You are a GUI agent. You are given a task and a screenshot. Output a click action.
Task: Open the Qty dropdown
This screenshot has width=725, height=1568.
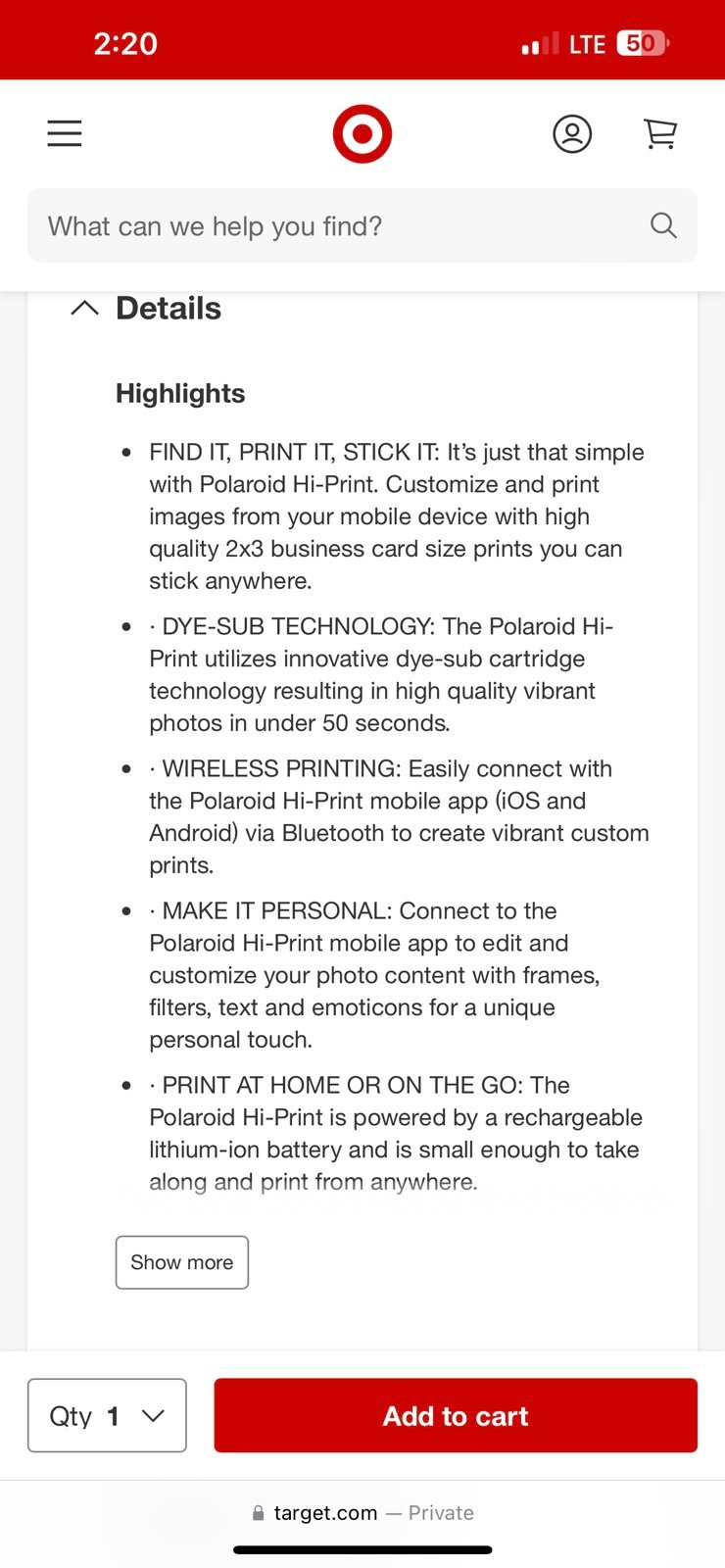pos(107,1415)
